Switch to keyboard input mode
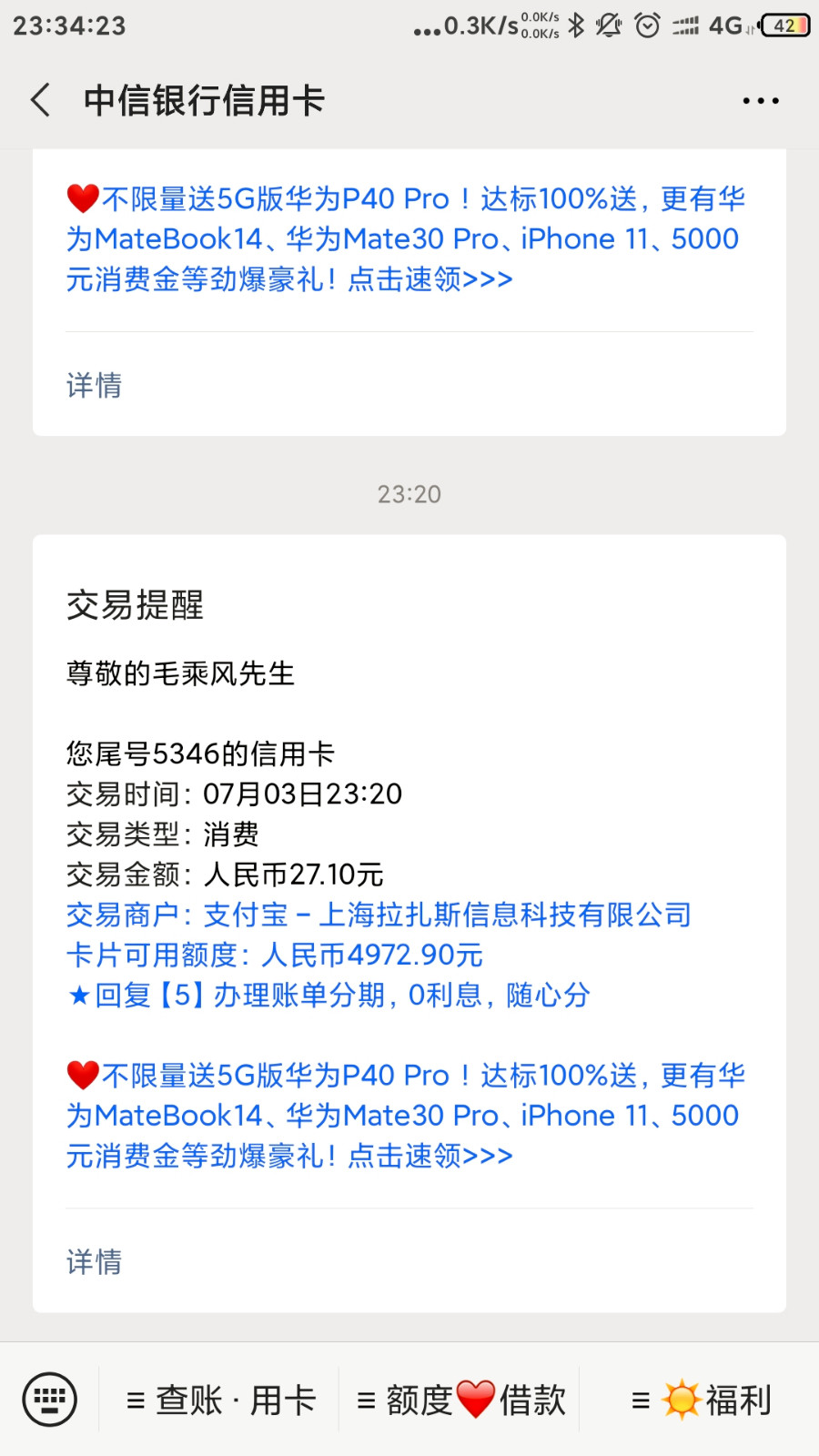Screen dimensions: 819x1456 point(49,1400)
